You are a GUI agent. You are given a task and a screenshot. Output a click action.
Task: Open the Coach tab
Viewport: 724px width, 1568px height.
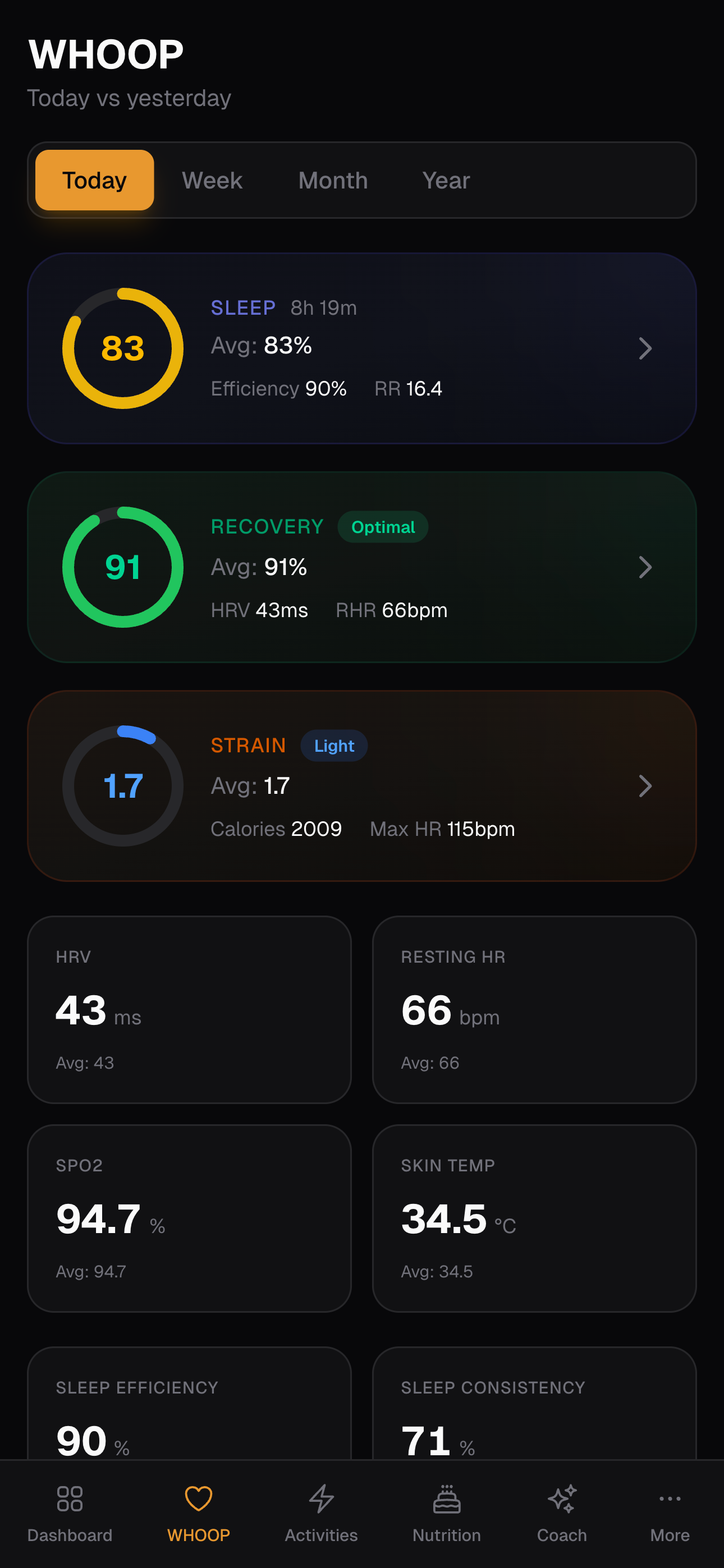pyautogui.click(x=561, y=1512)
